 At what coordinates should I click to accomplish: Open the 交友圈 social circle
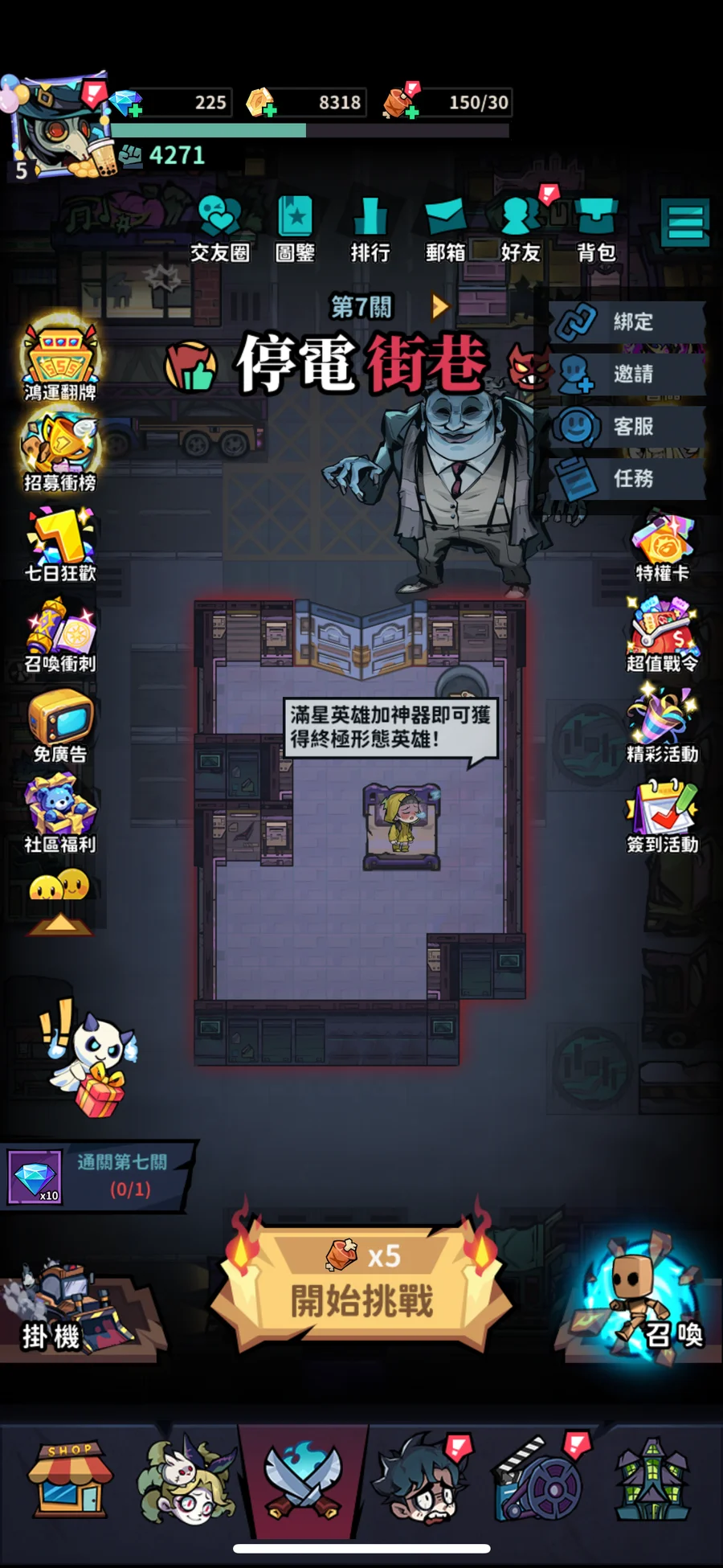(x=219, y=229)
